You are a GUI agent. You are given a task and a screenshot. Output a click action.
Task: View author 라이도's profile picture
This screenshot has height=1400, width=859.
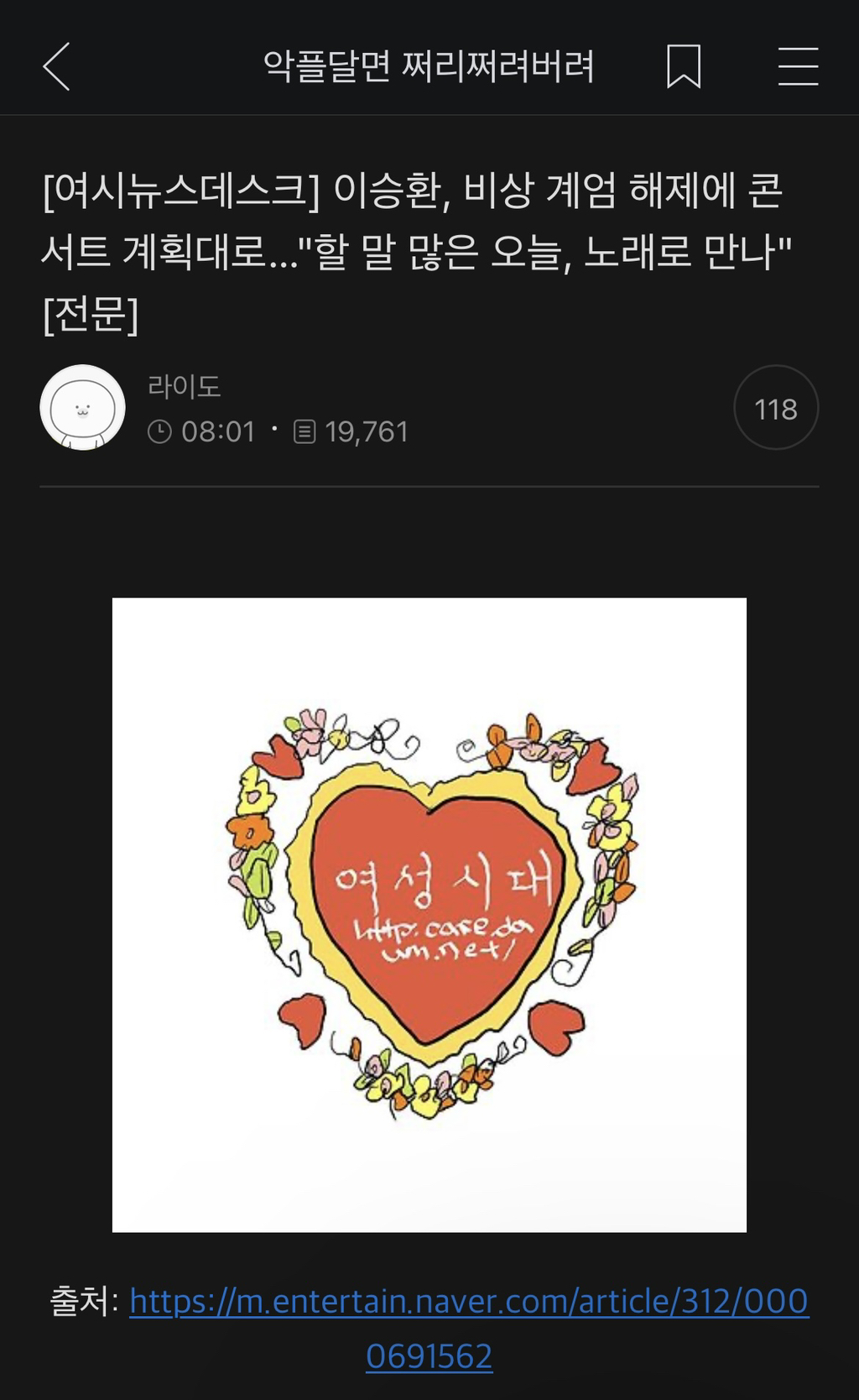(82, 408)
